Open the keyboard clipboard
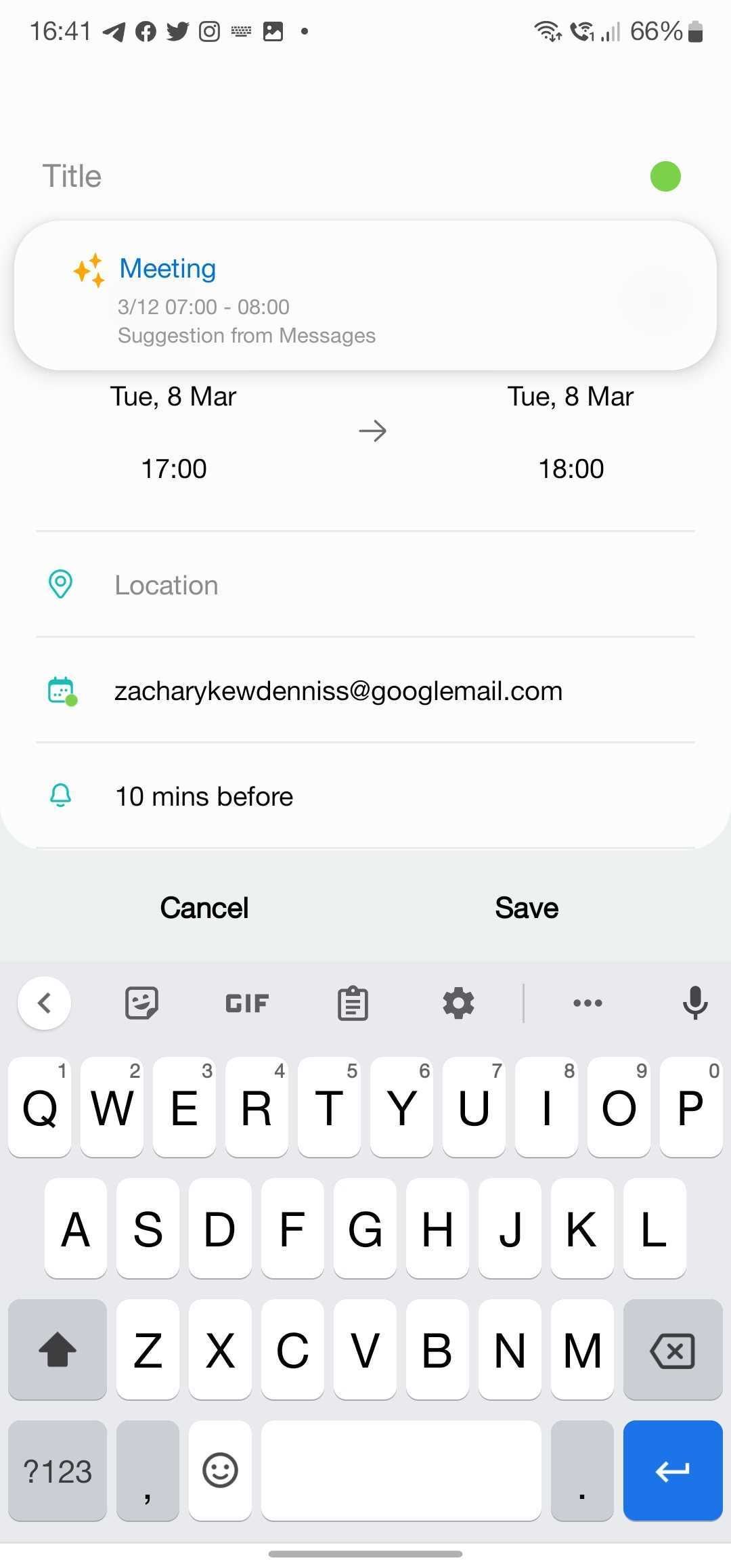Screen dimensions: 731x1568 pos(353,1003)
